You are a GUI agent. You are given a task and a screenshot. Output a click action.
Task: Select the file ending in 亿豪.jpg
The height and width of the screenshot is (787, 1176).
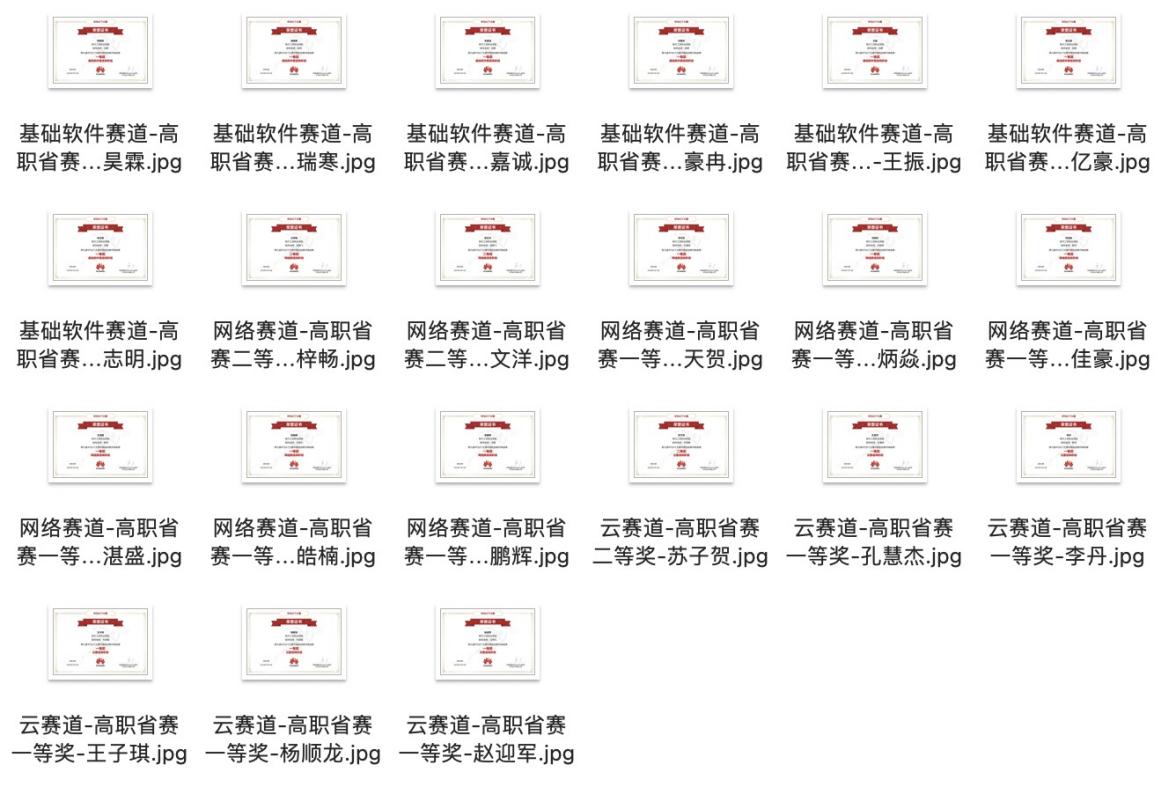pos(1068,52)
